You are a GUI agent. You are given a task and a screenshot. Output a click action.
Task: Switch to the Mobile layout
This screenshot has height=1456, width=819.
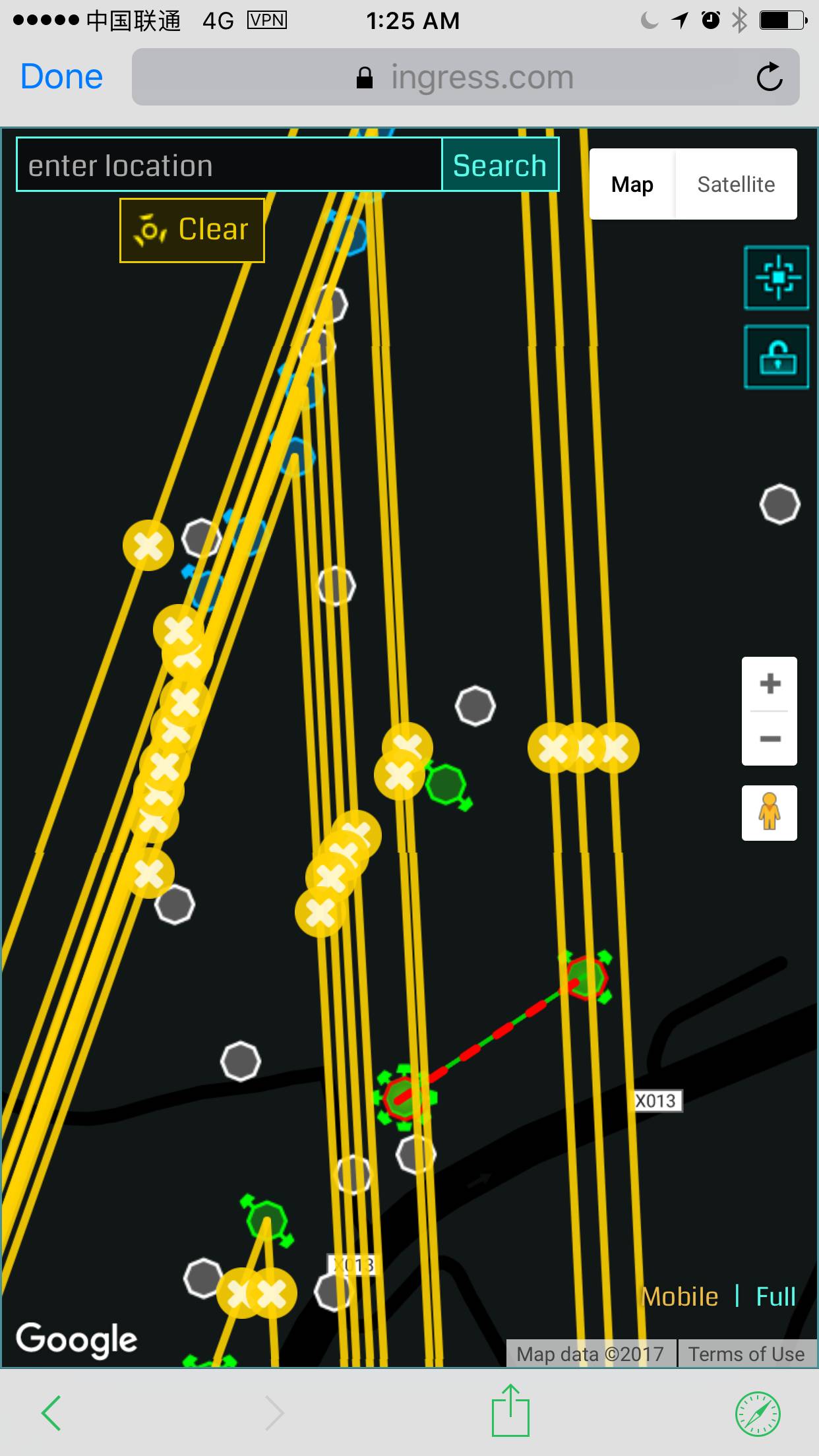680,1296
